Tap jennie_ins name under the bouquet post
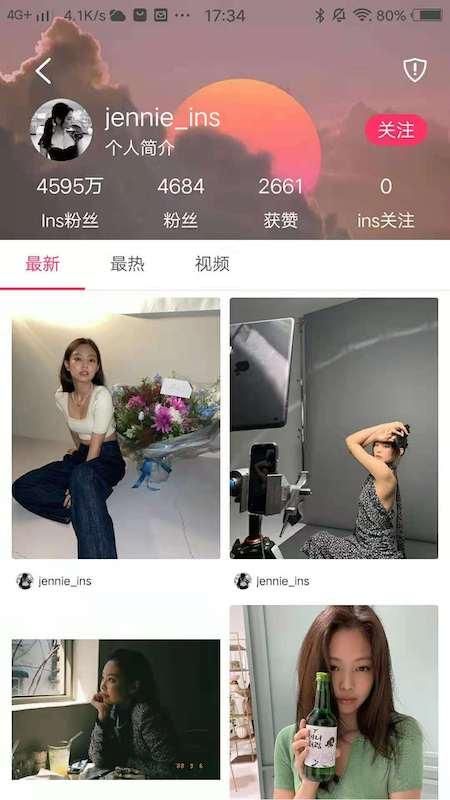The height and width of the screenshot is (800, 450). pos(65,581)
